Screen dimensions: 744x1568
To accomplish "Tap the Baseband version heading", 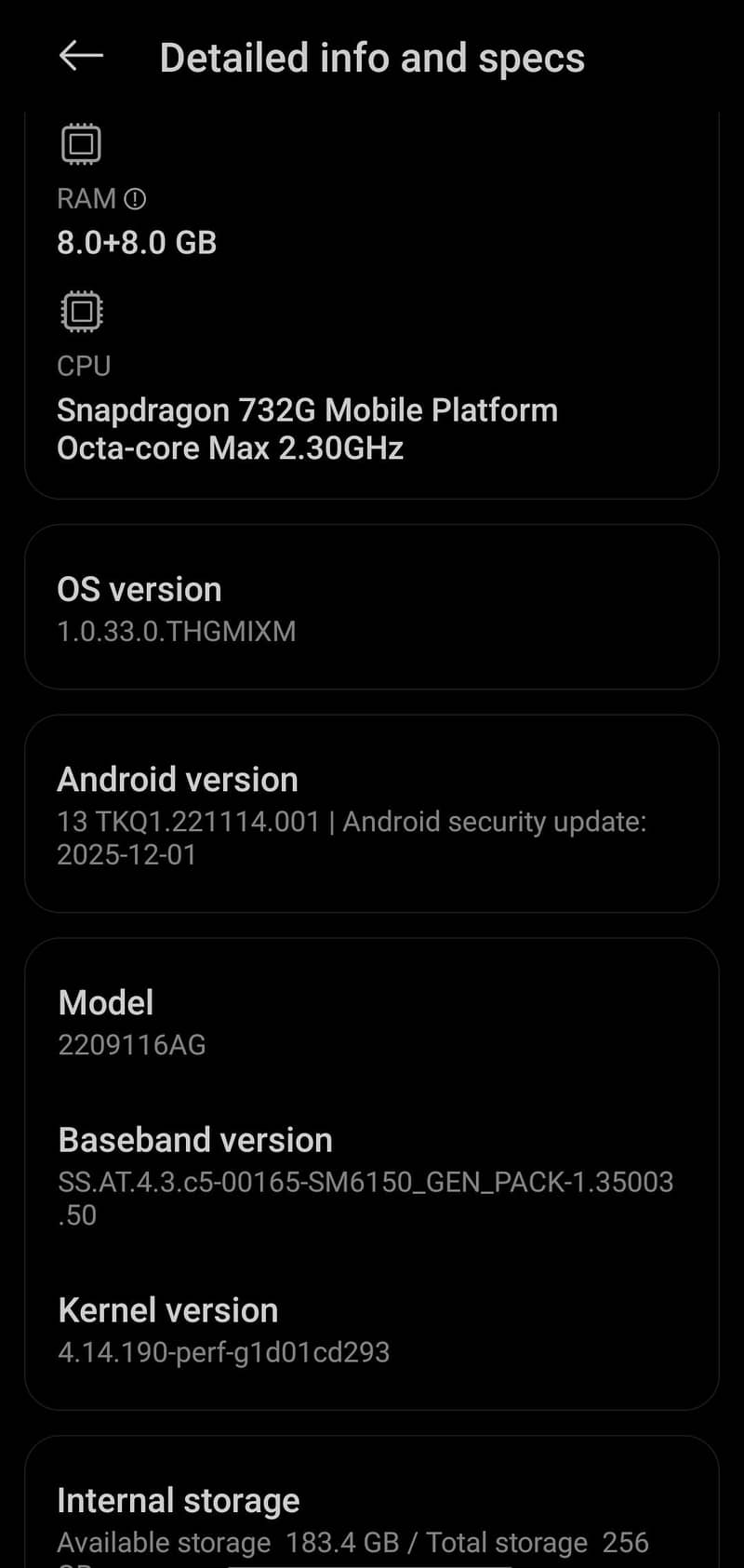I will tap(195, 1139).
